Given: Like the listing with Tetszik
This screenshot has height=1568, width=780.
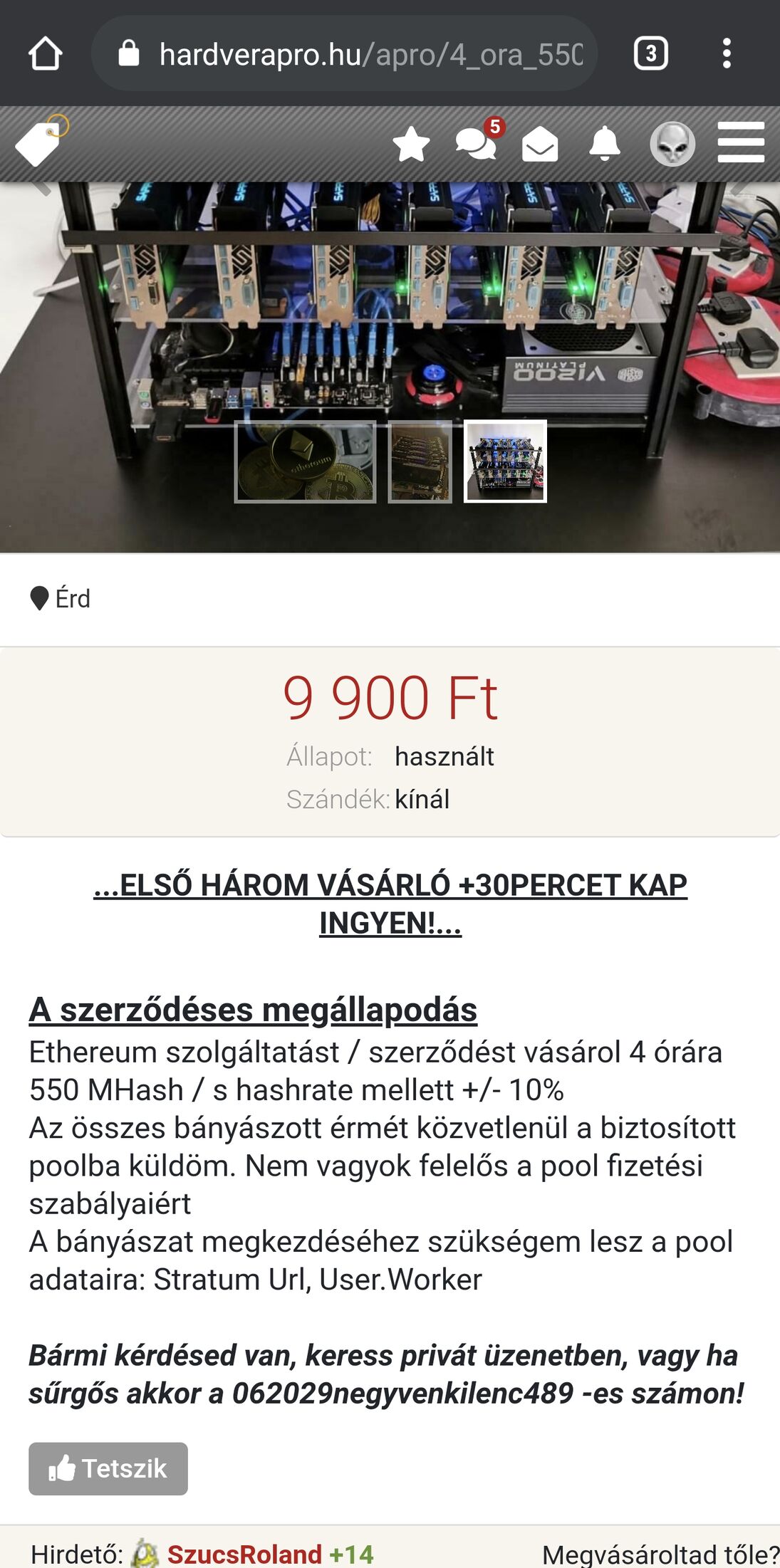Looking at the screenshot, I should [108, 1468].
